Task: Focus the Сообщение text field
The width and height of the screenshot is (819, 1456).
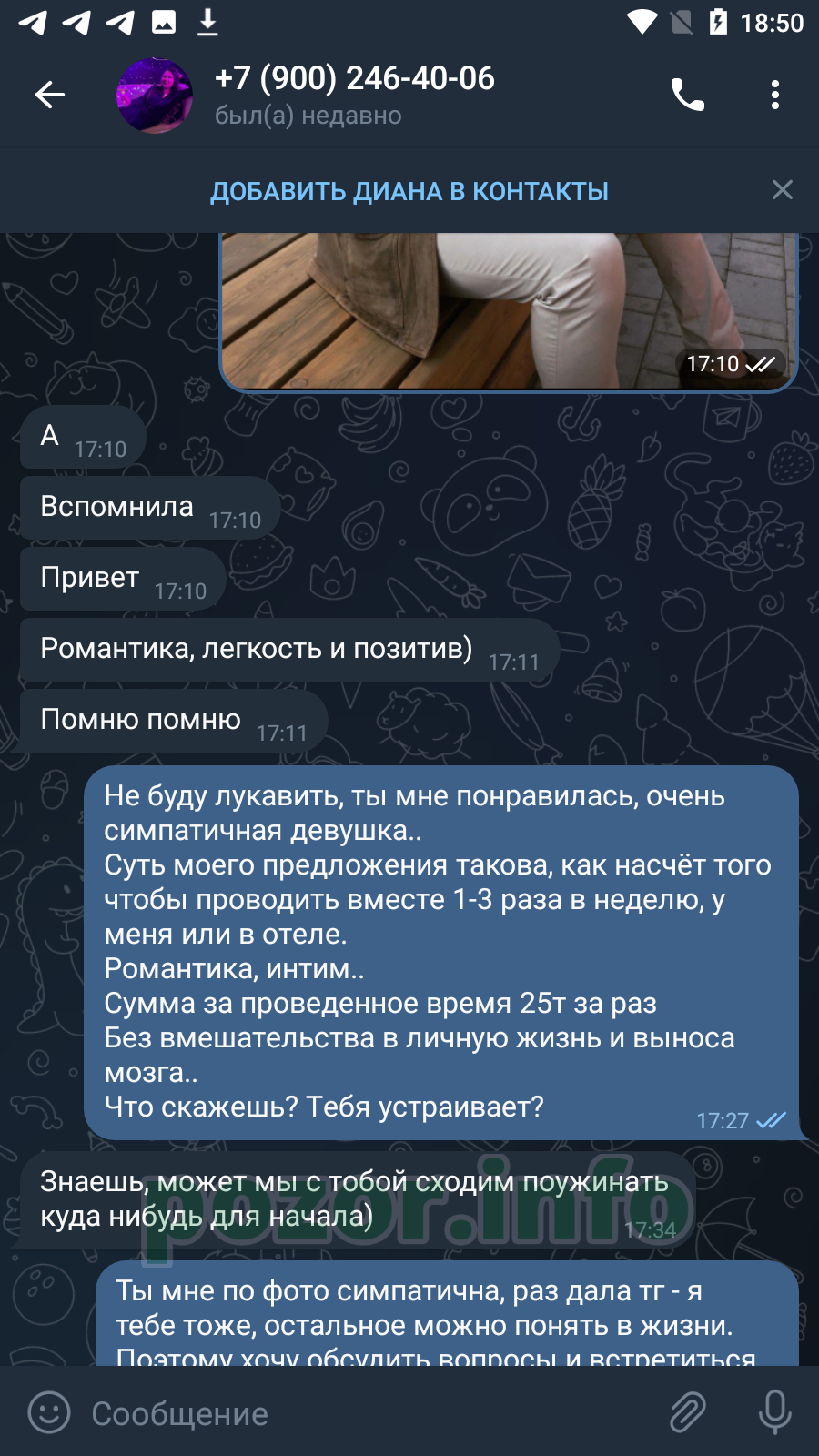Action: coord(364,1413)
